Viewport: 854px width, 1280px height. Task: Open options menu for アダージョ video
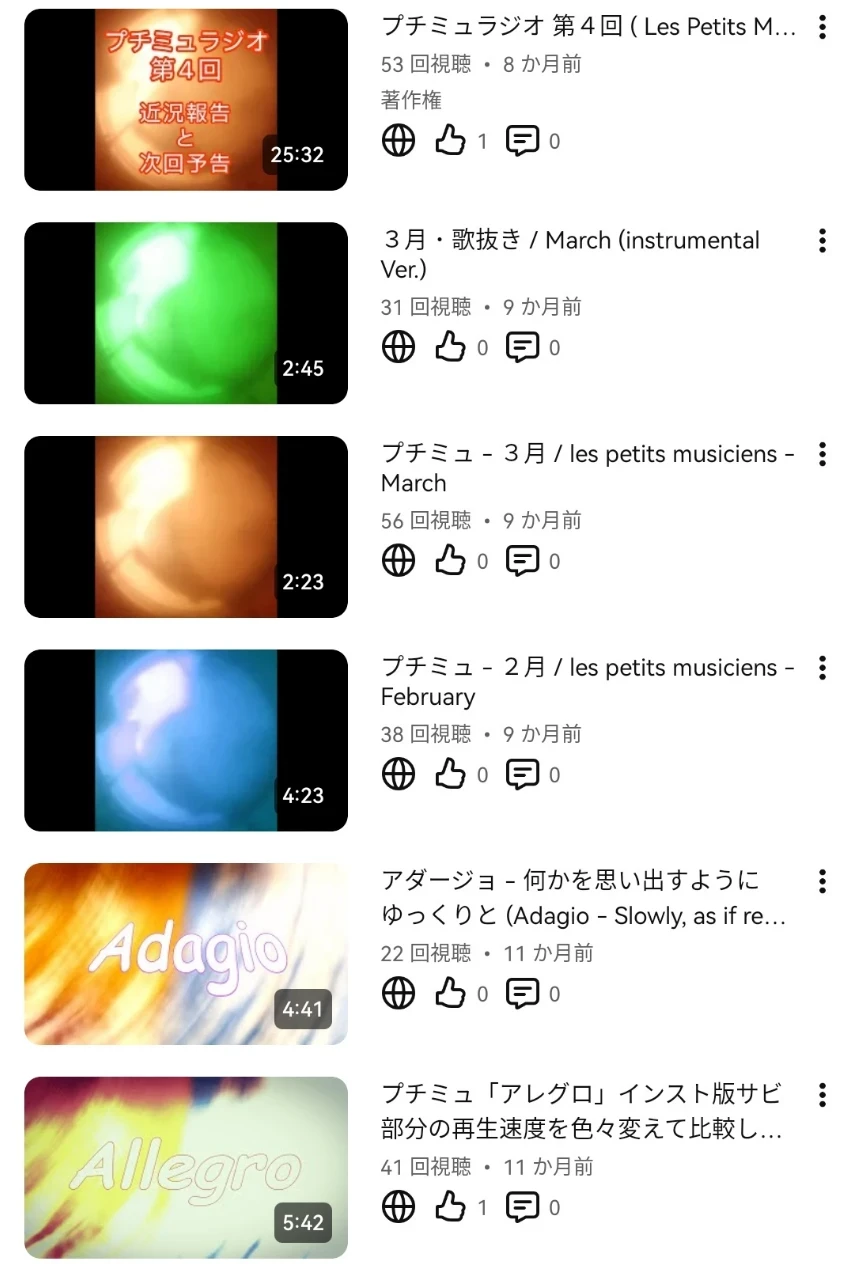click(822, 881)
